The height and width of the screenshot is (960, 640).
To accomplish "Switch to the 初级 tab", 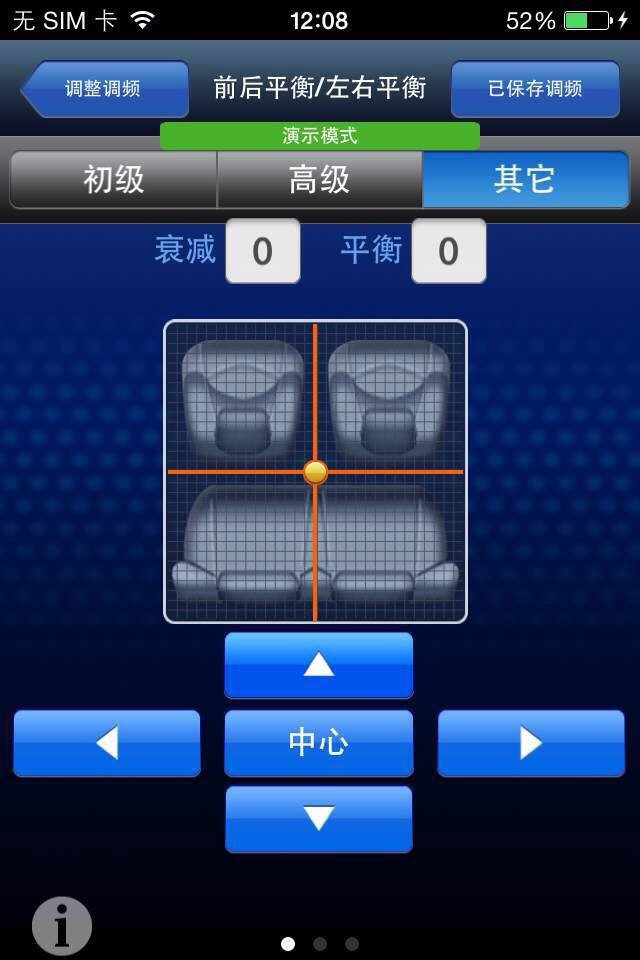I will 114,180.
